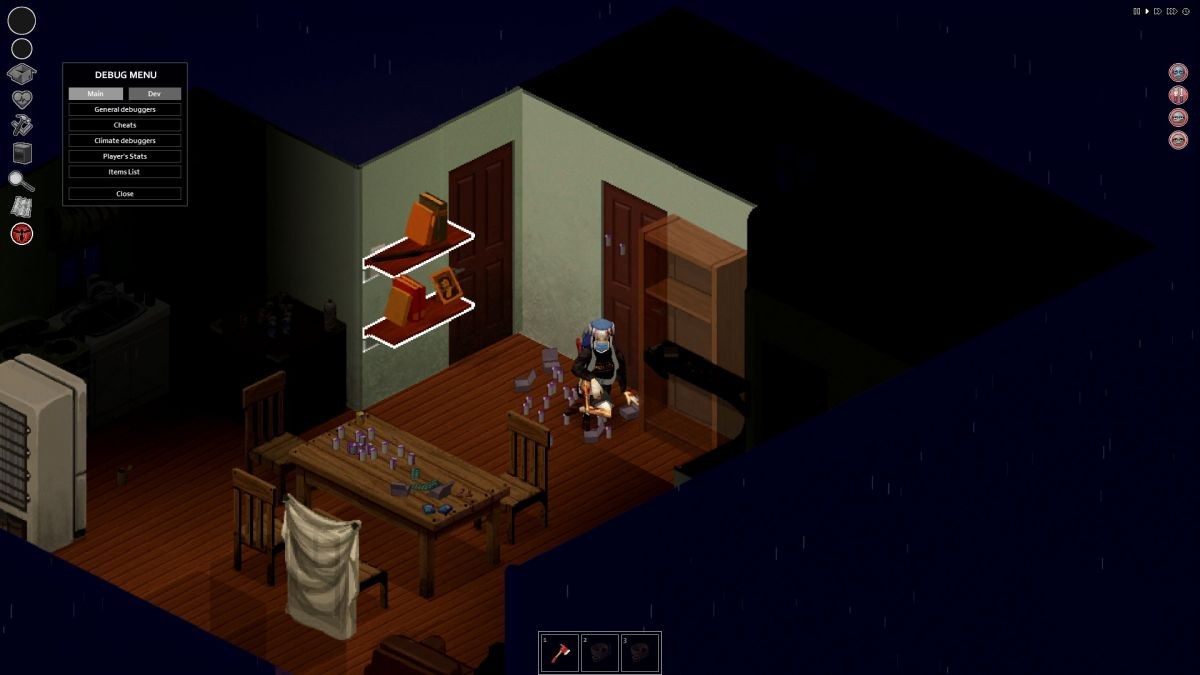
Task: Select the axe in hotbar slot 1
Action: pos(560,653)
